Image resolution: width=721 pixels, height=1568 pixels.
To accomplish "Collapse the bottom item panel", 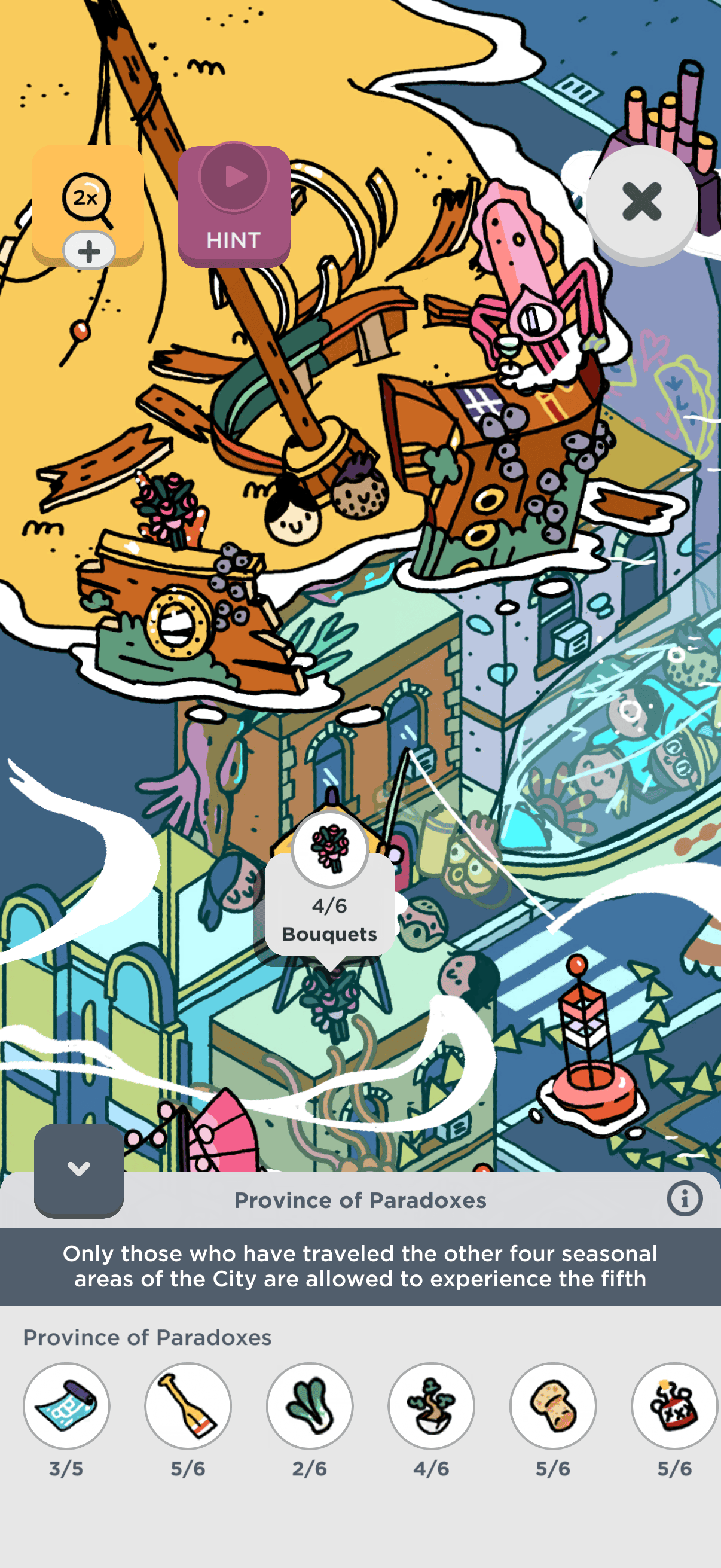I will tap(78, 1169).
